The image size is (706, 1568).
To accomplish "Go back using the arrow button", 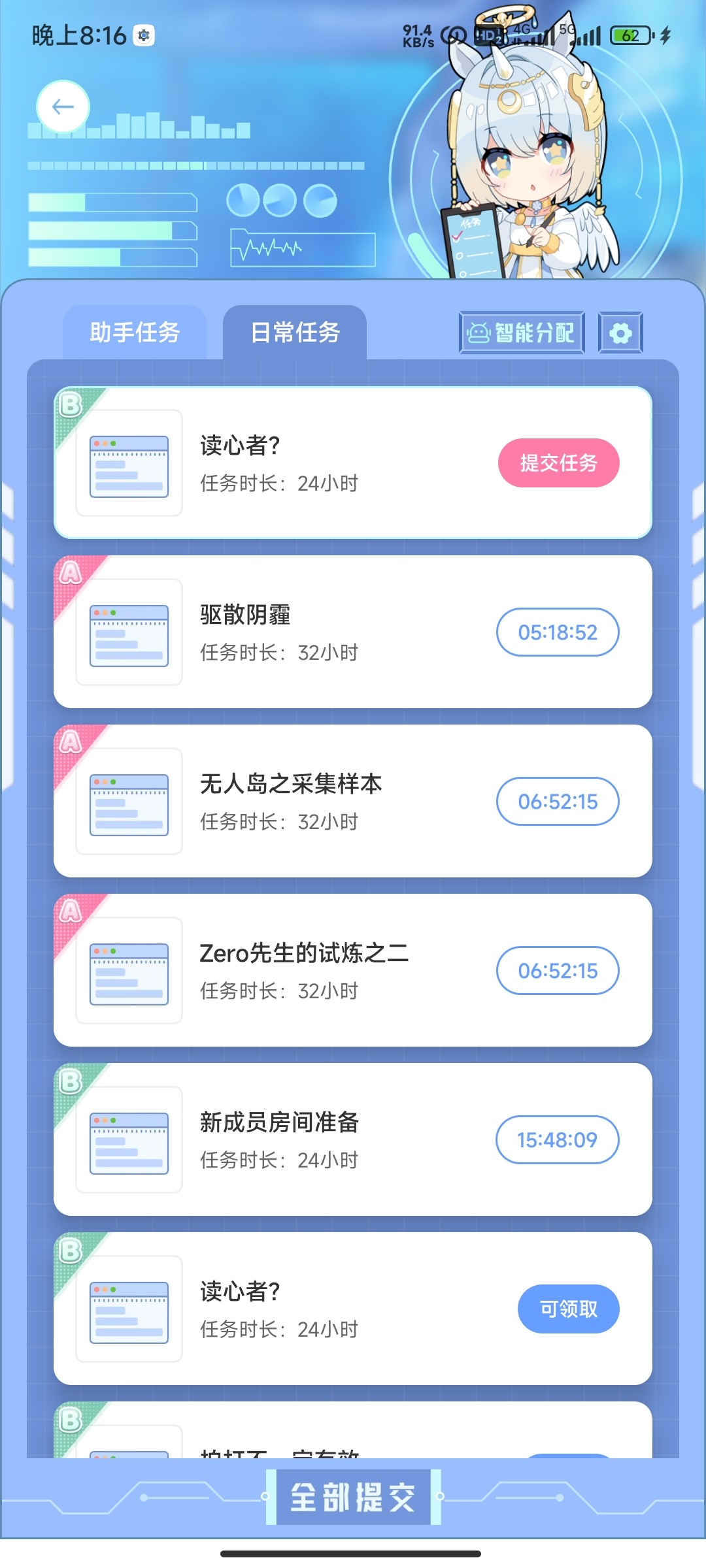I will tap(63, 106).
